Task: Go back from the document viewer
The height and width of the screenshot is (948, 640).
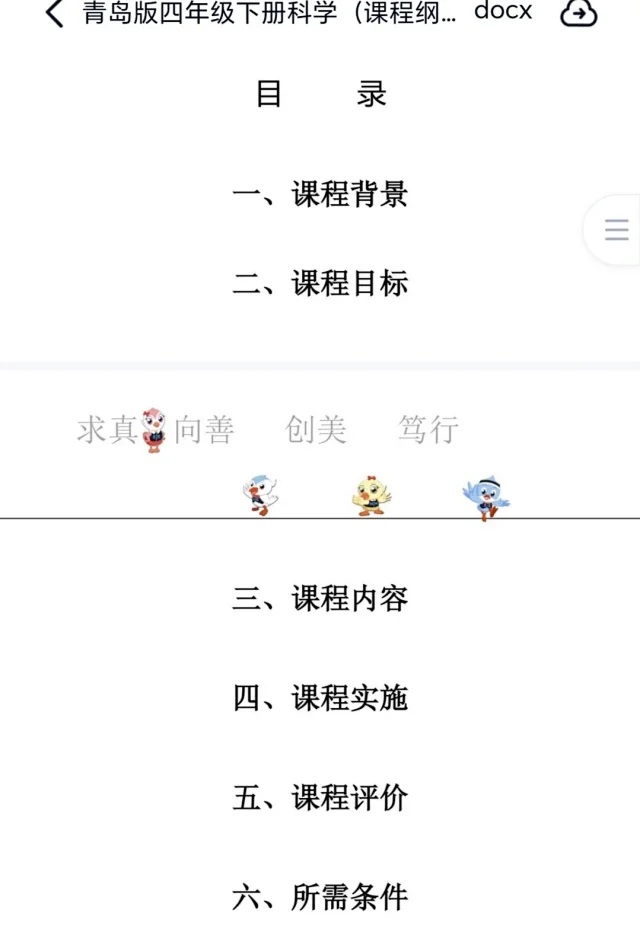Action: pos(54,14)
